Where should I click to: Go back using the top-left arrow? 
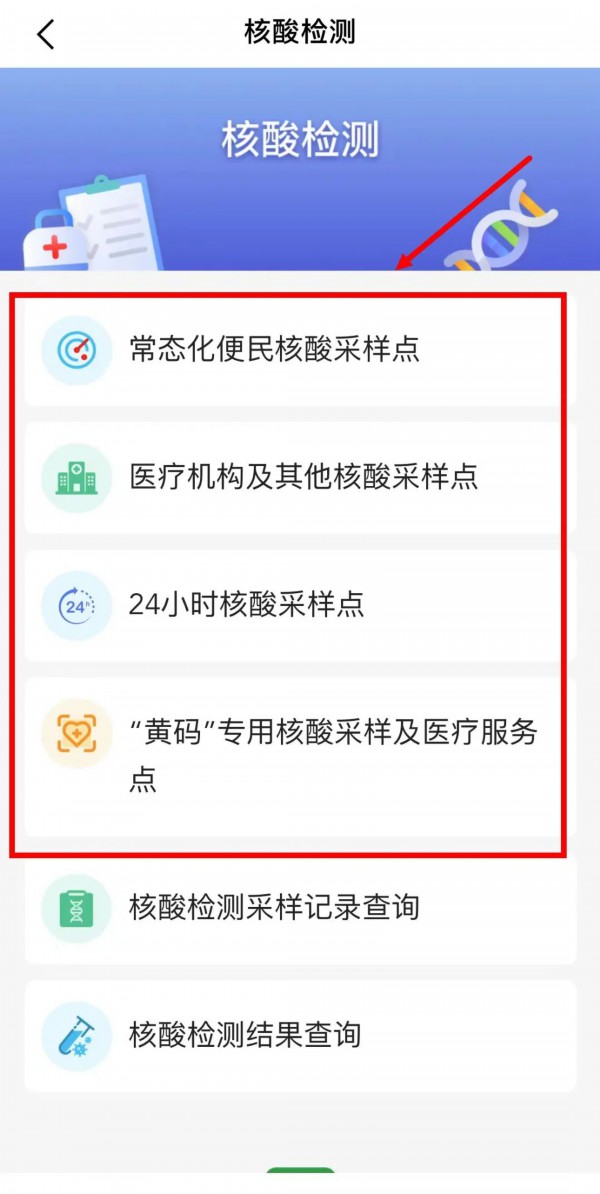[45, 34]
